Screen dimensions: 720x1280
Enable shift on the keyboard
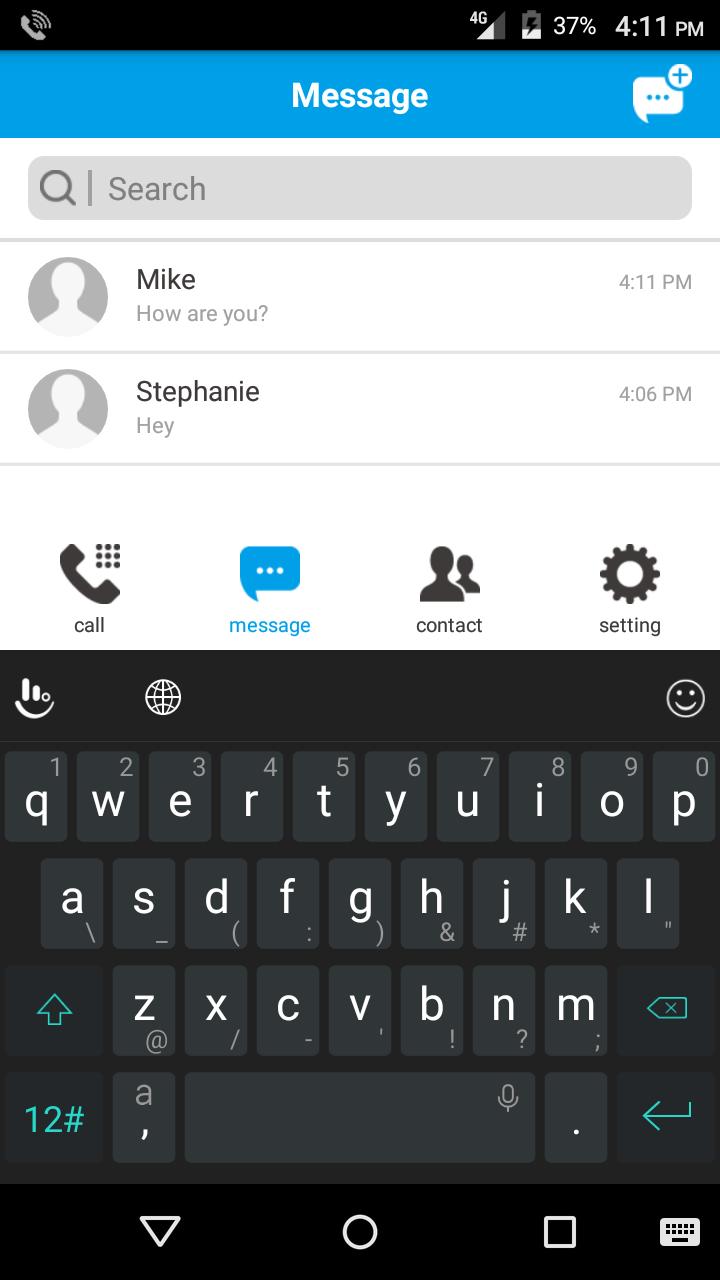[54, 1010]
